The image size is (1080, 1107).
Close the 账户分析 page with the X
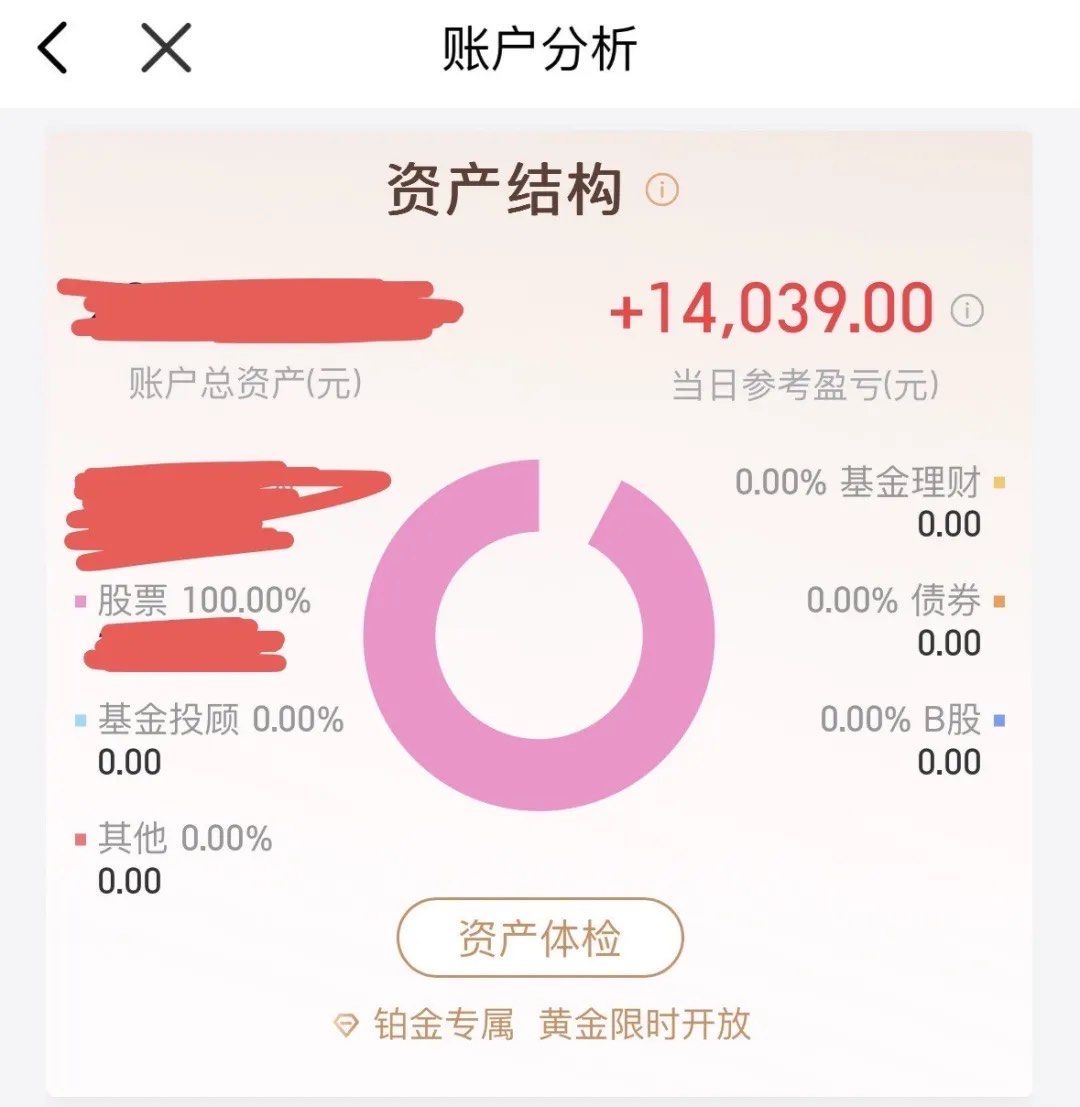(165, 48)
